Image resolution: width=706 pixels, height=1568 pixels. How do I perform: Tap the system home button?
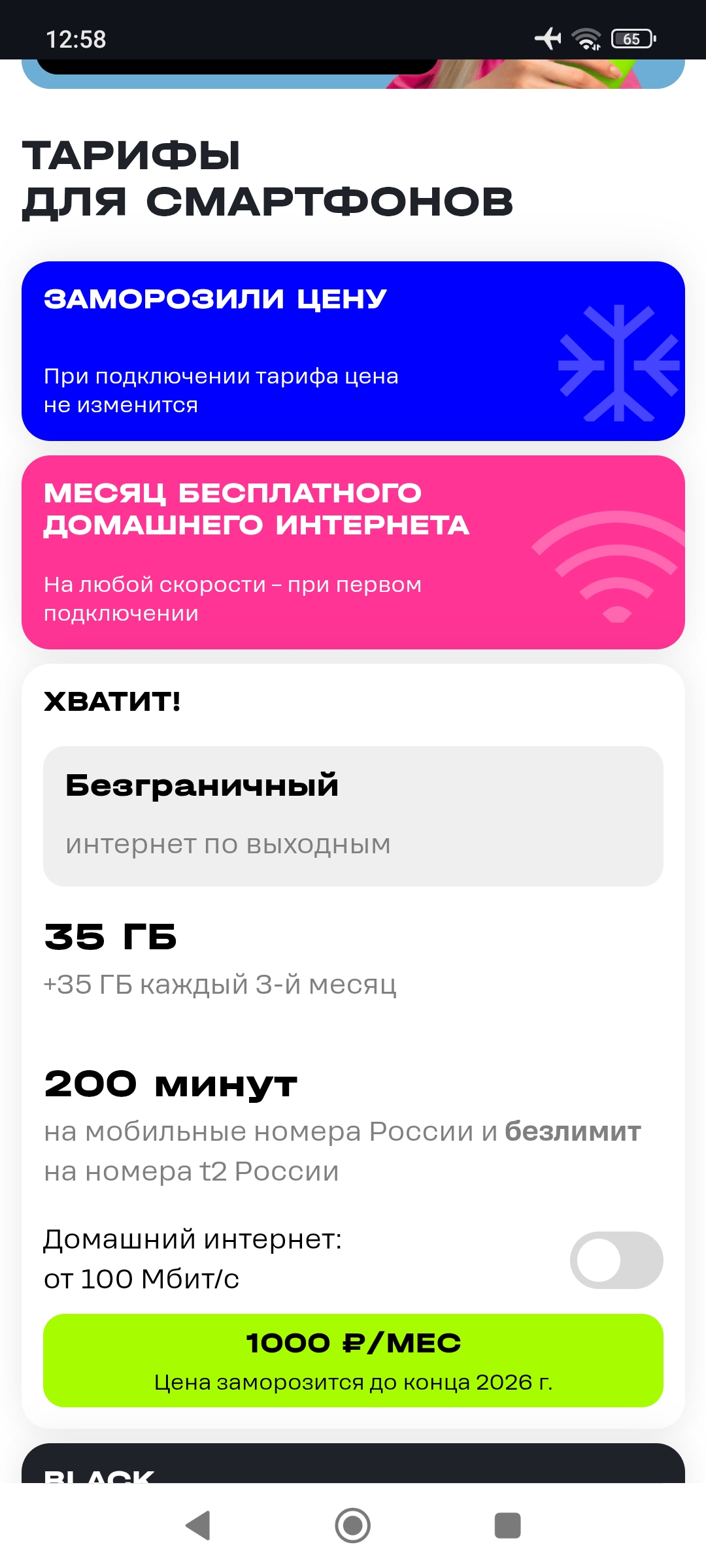pyautogui.click(x=353, y=1526)
